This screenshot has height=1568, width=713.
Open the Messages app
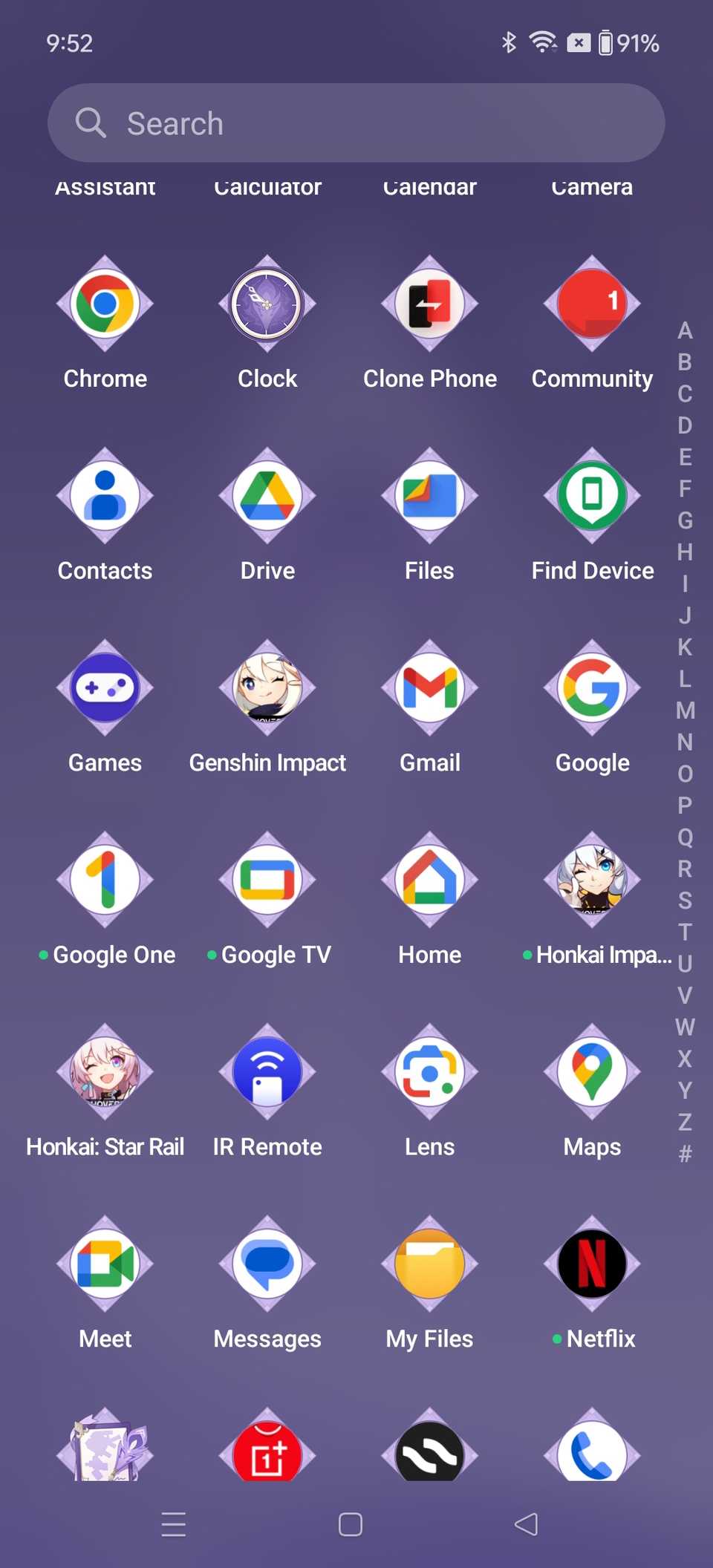267,1265
